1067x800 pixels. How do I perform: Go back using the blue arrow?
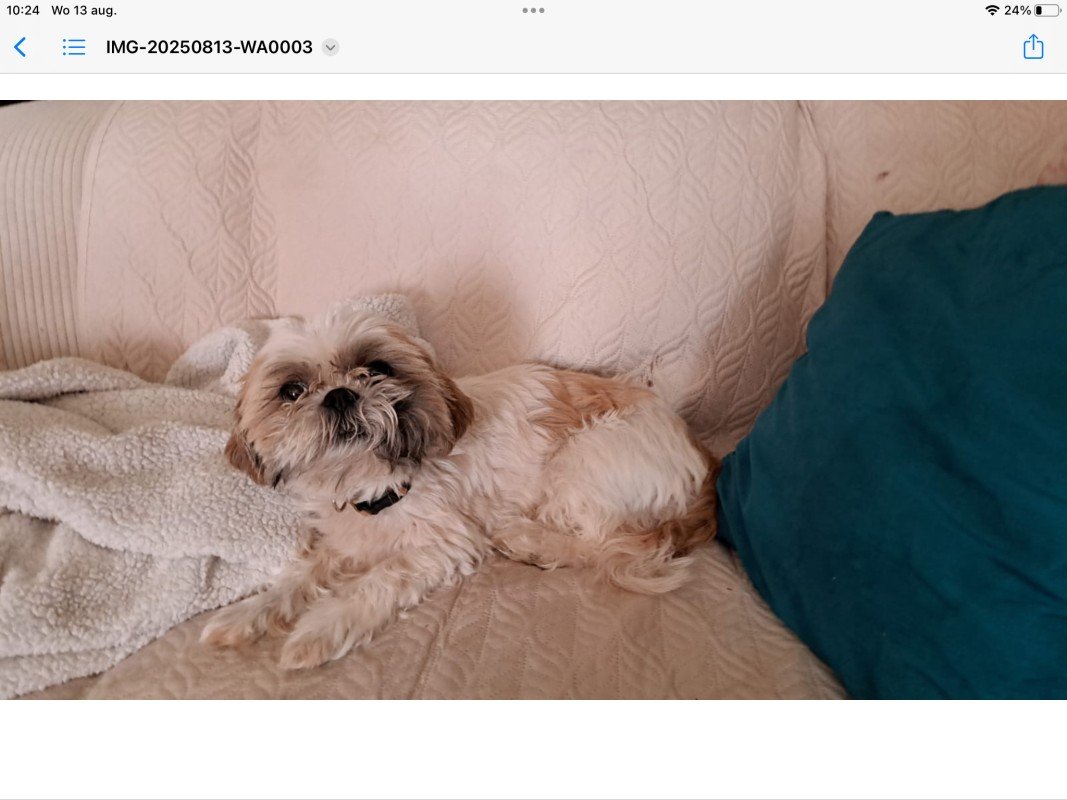20,47
